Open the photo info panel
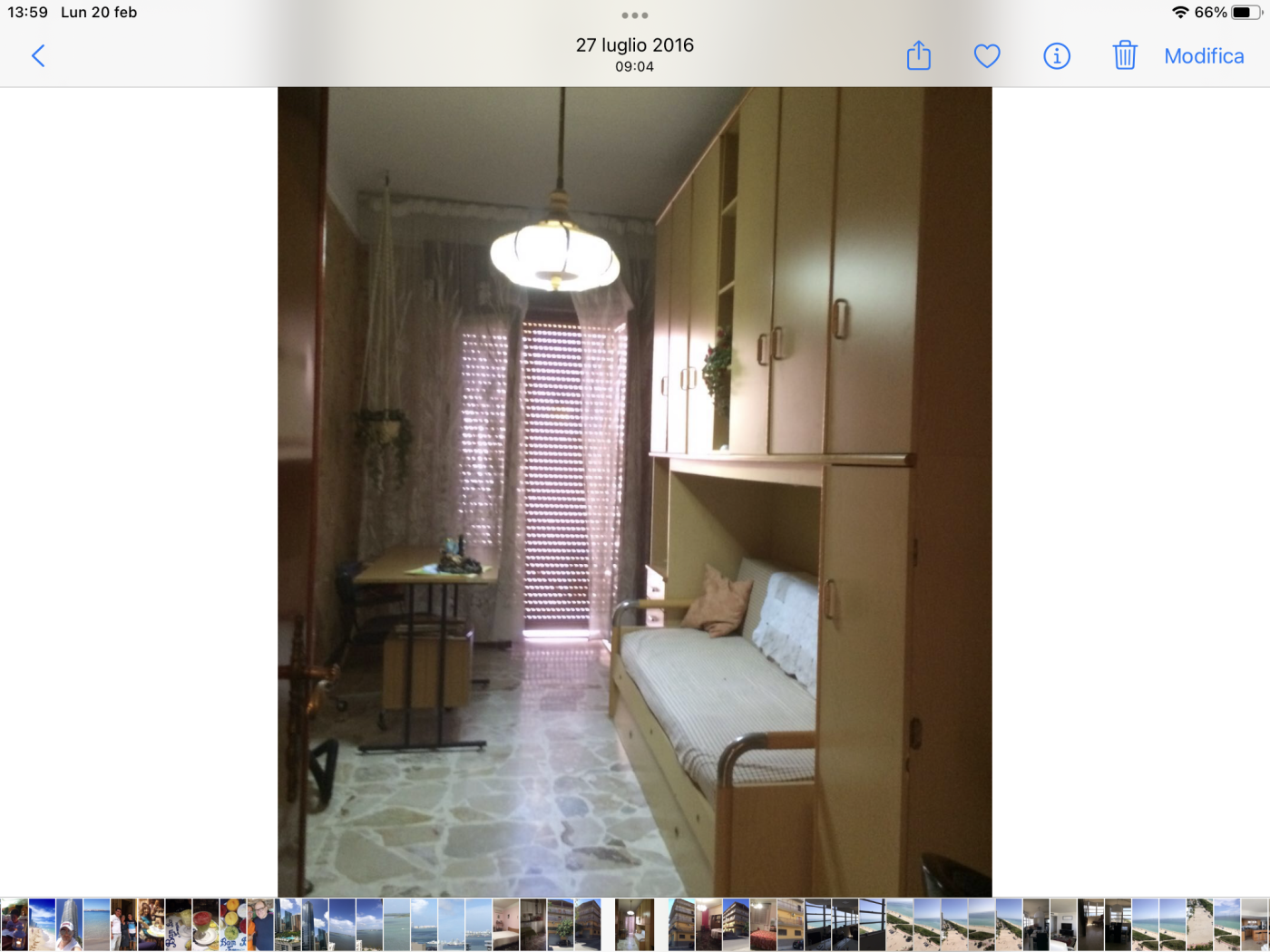1270x952 pixels. pos(1056,56)
